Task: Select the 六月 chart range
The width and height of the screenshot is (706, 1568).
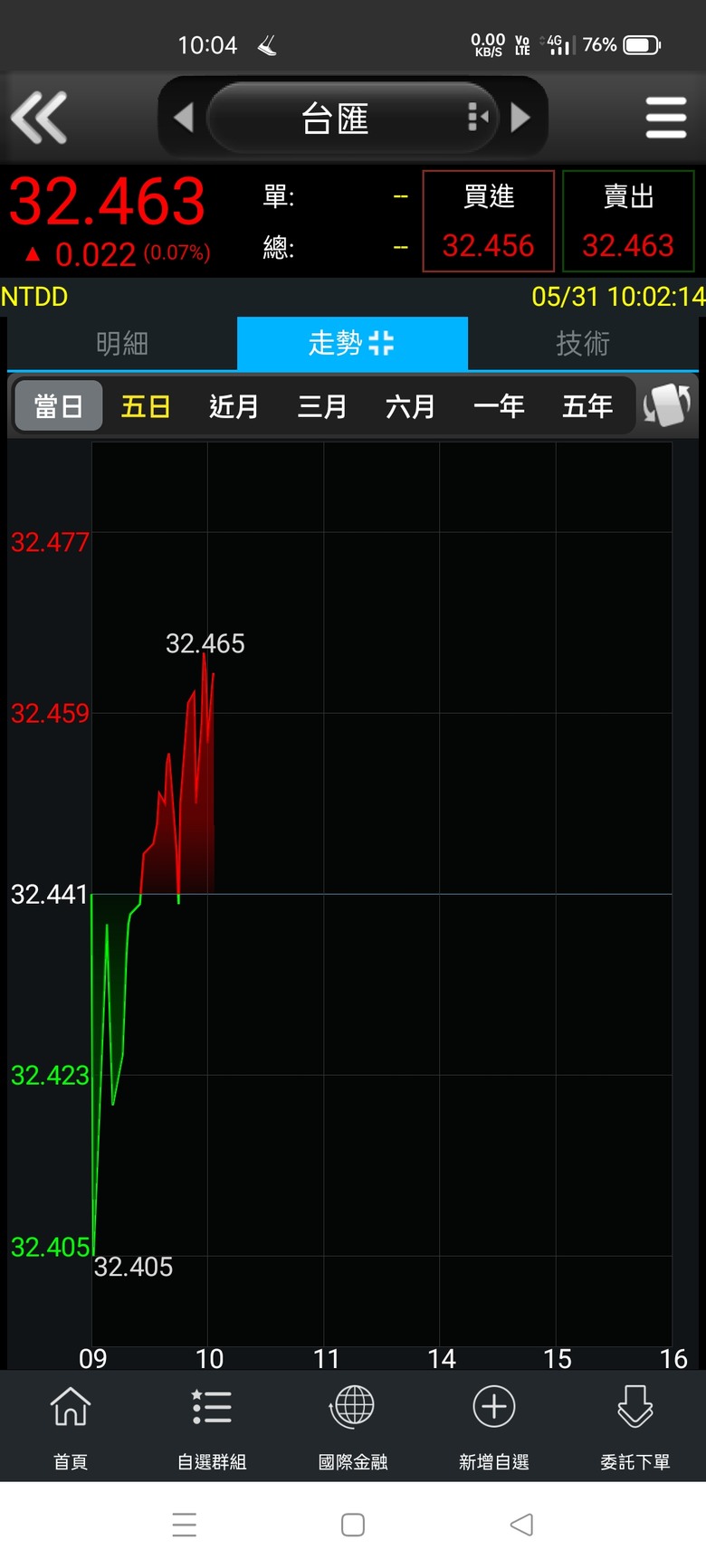Action: (410, 406)
